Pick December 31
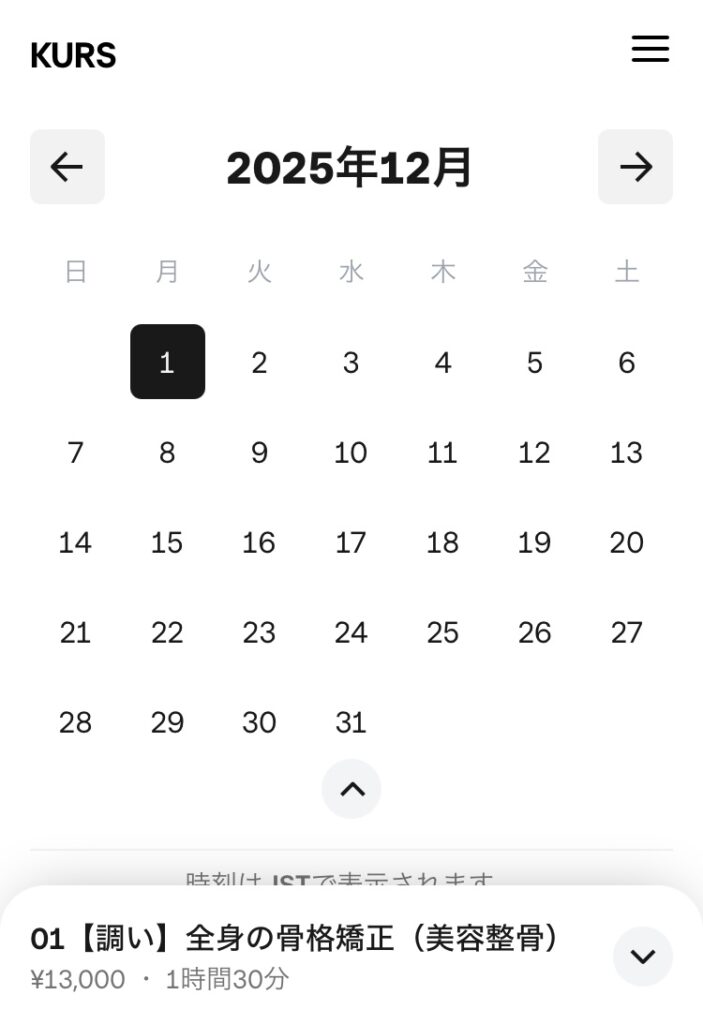 pyautogui.click(x=351, y=723)
